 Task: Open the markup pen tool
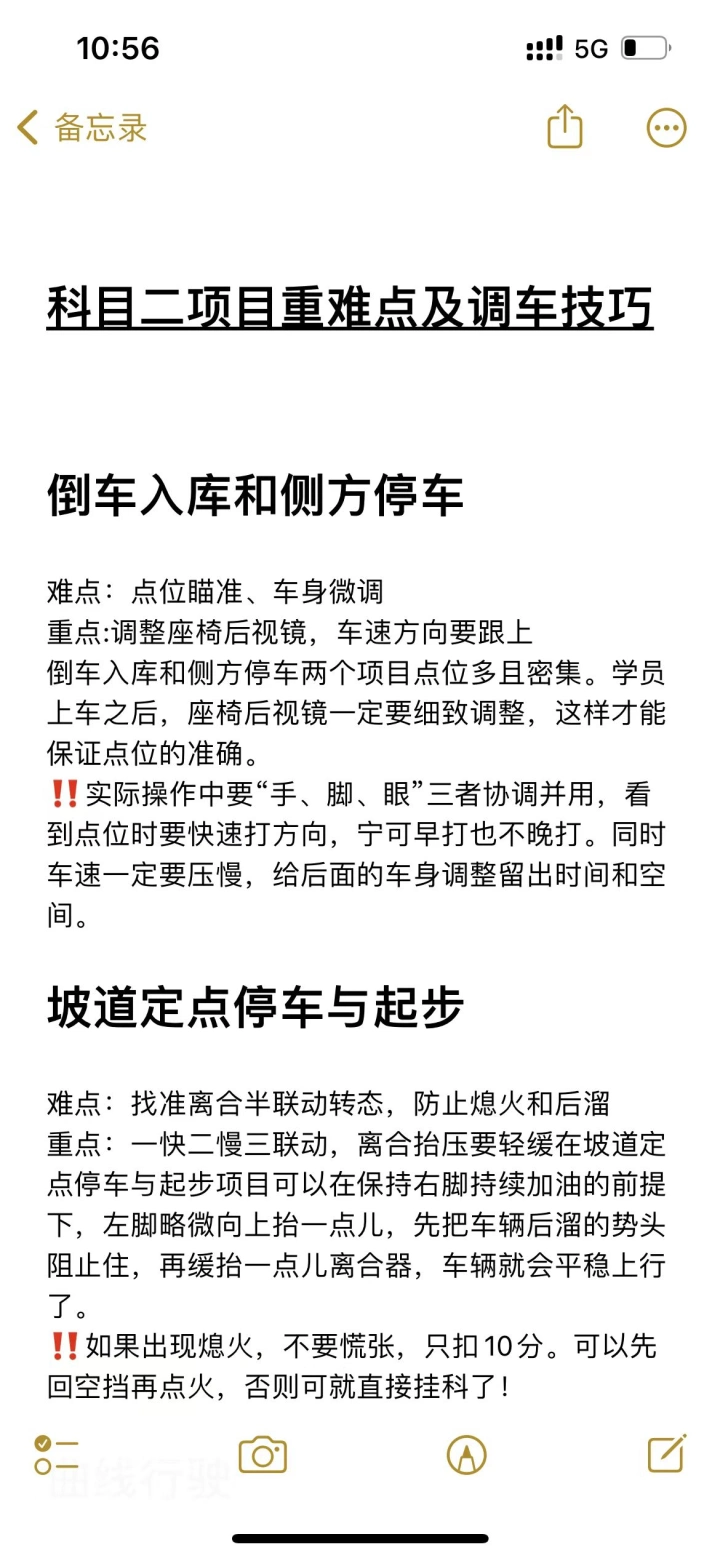[467, 1454]
